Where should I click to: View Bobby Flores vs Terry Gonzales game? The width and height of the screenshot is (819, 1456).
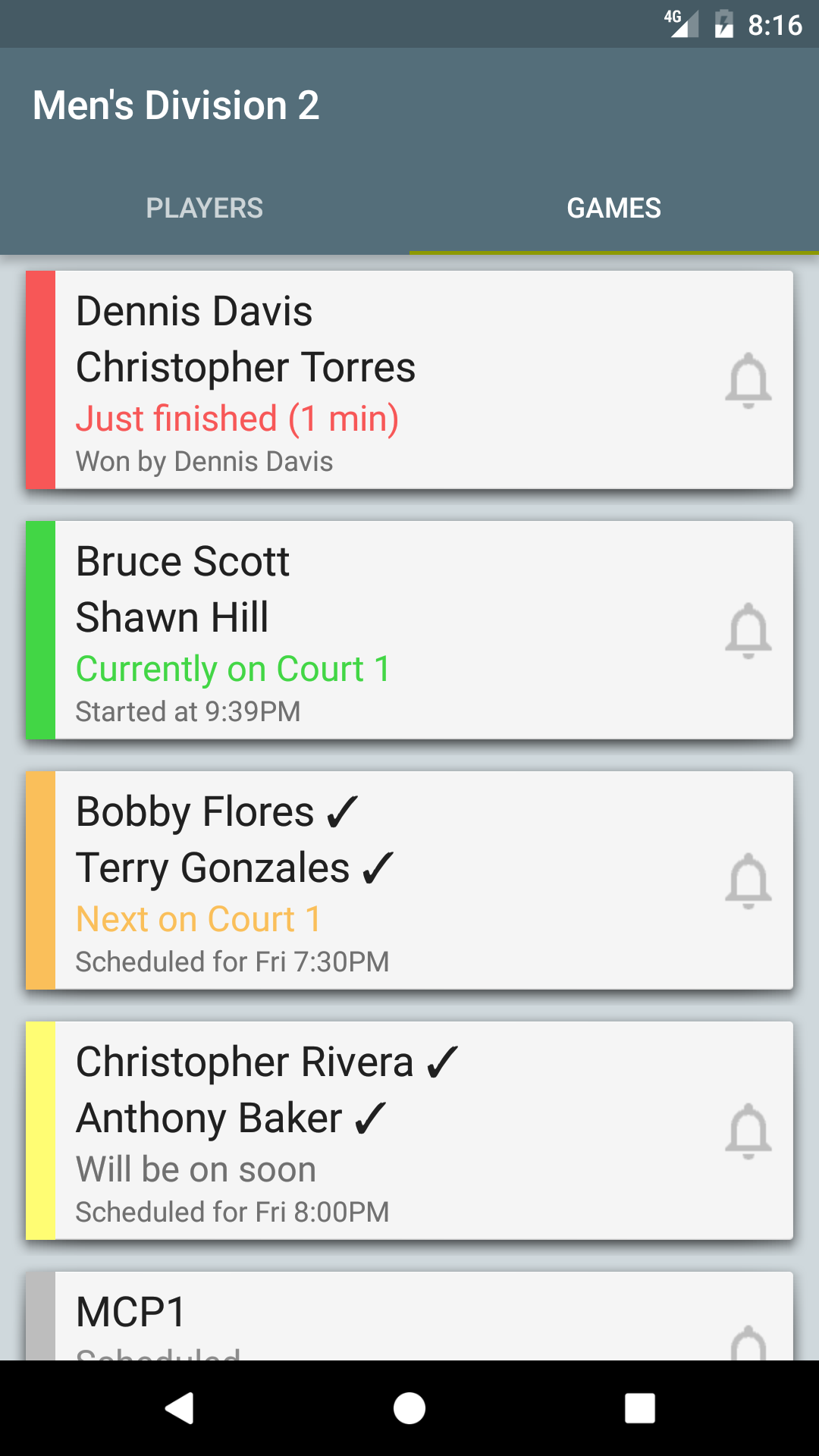coord(379,880)
